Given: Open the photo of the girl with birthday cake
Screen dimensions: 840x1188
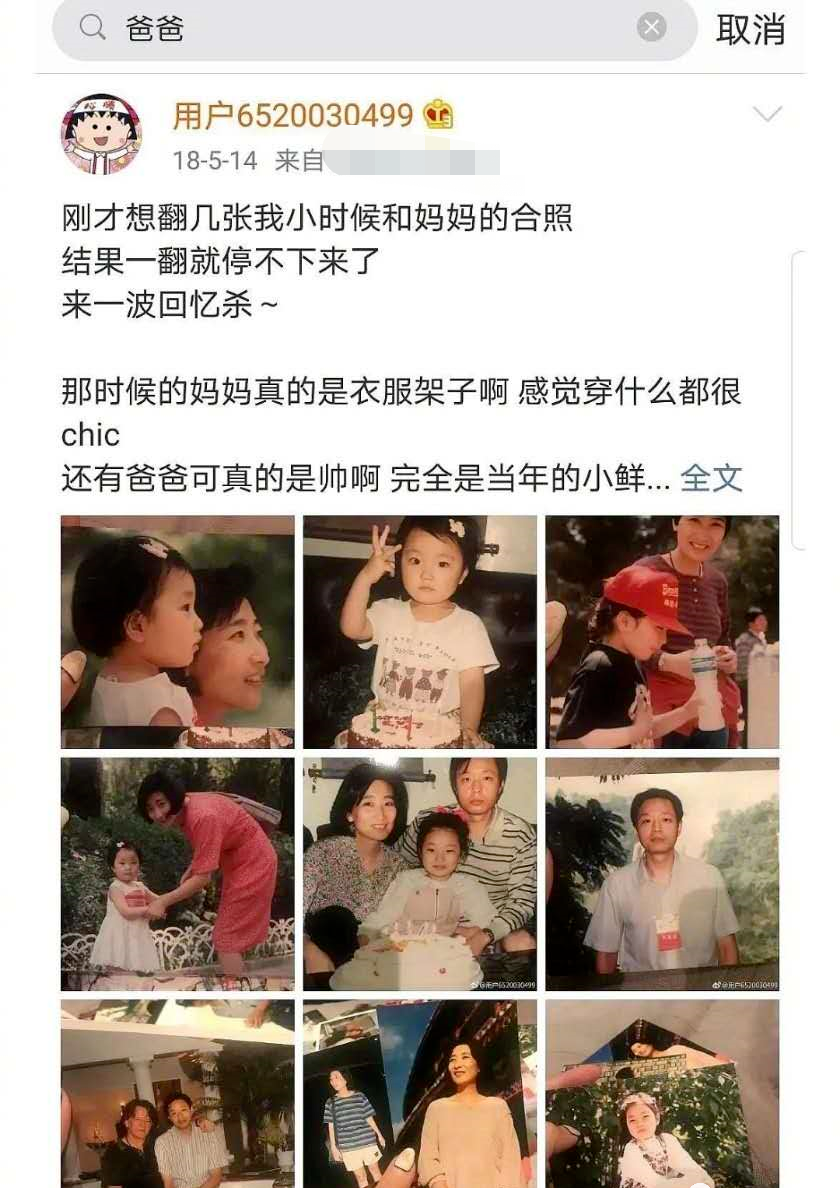Looking at the screenshot, I should (x=420, y=631).
